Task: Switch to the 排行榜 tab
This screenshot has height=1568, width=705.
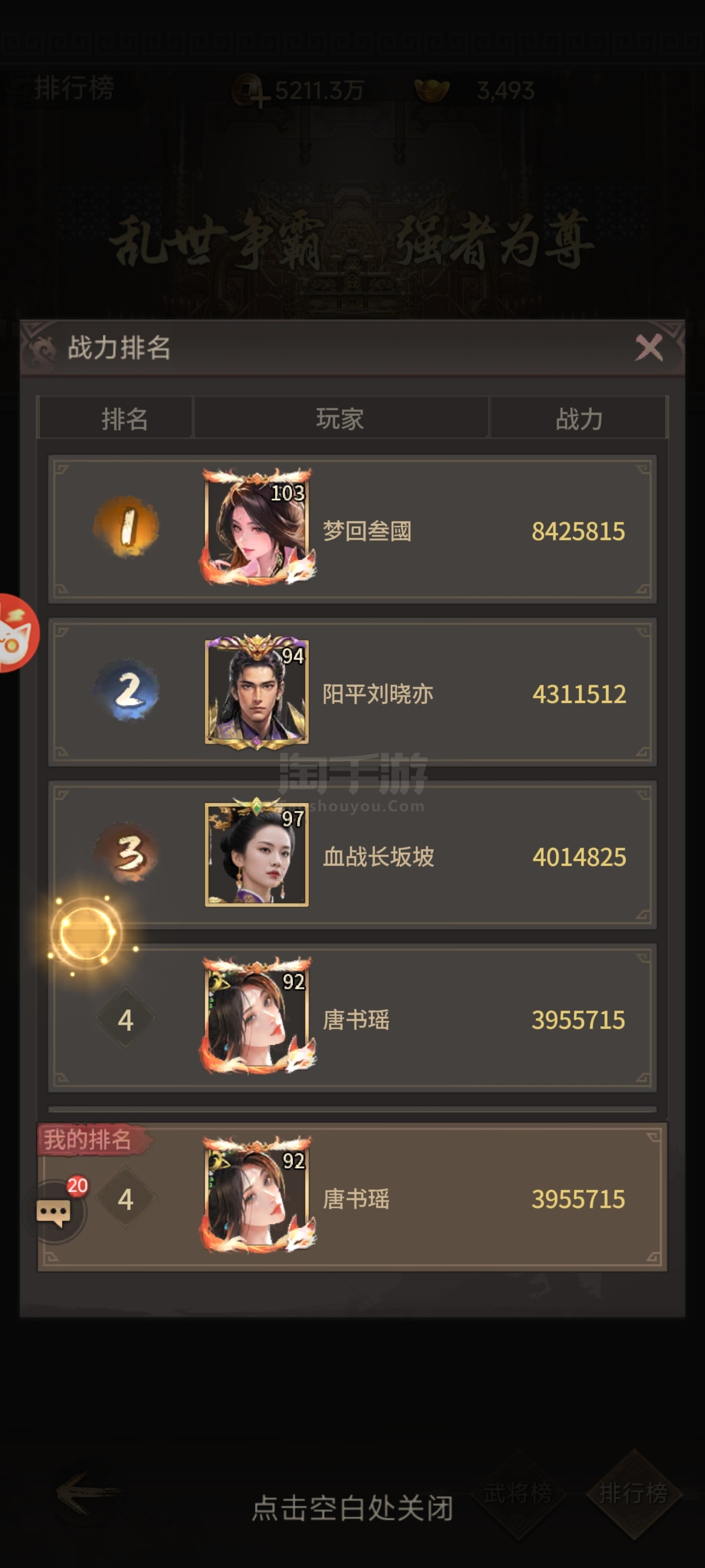Action: tap(633, 1492)
